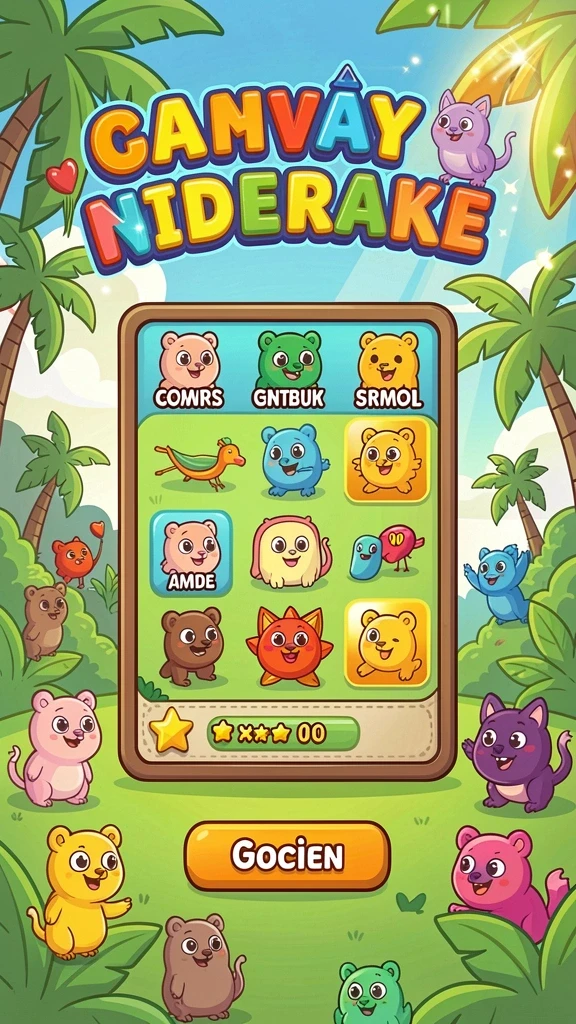The height and width of the screenshot is (1024, 576).
Task: Select the pink COMRS character
Action: [189, 370]
